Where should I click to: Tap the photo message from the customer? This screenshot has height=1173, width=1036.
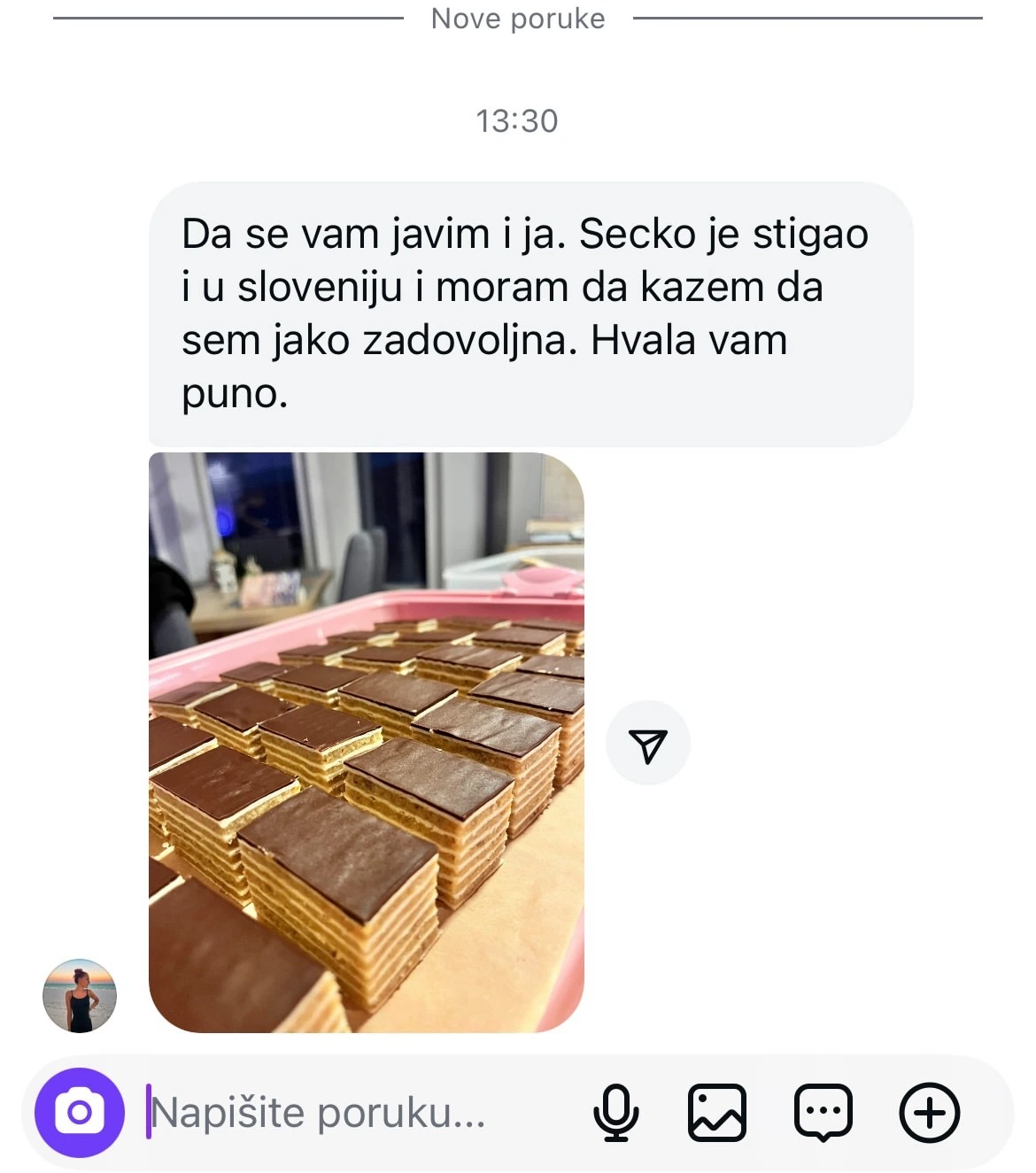(367, 744)
